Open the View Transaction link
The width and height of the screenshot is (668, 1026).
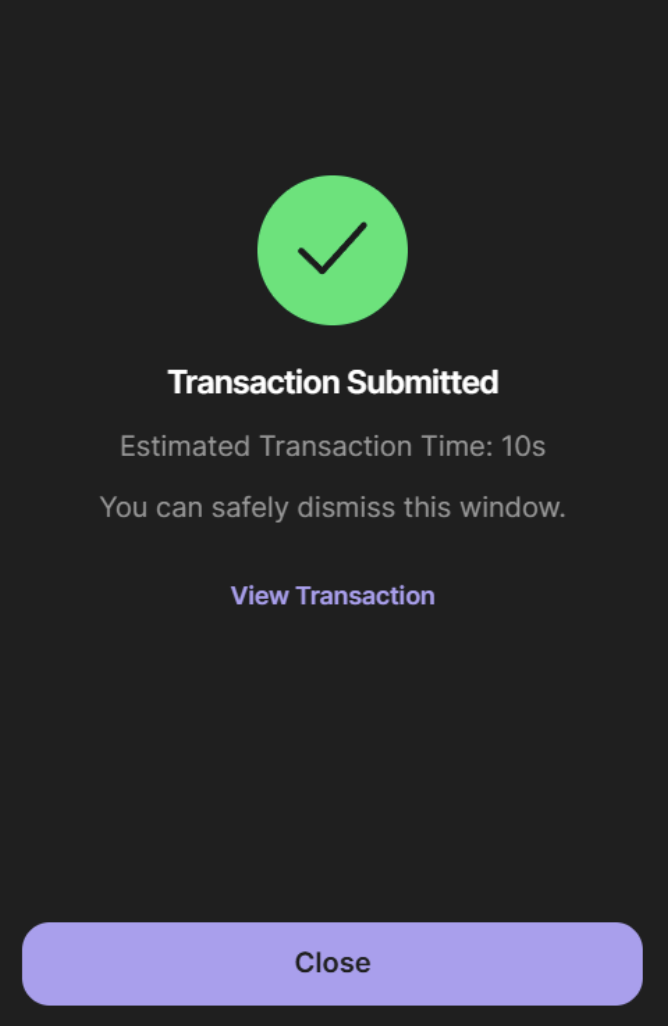[332, 596]
